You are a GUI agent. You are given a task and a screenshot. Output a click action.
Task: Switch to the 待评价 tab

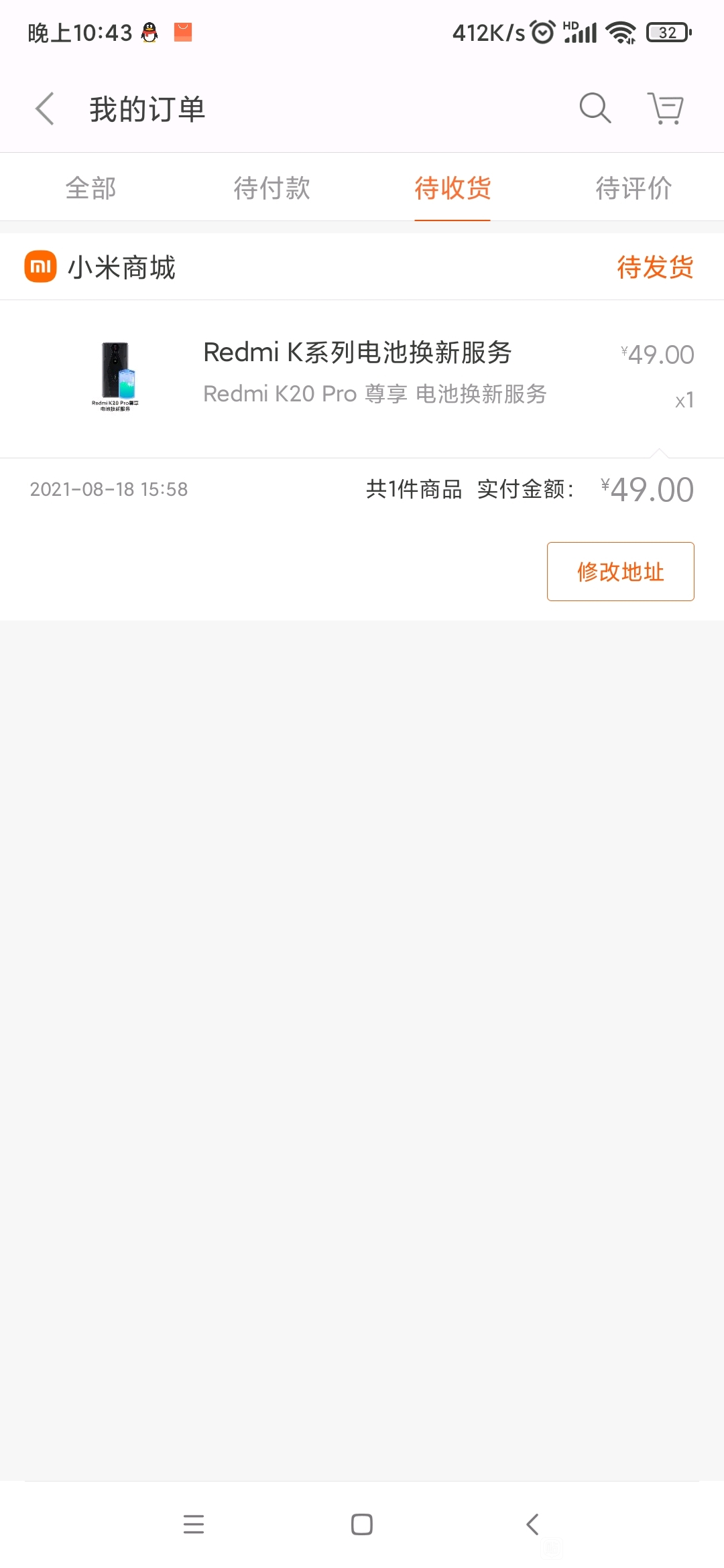[x=633, y=188]
